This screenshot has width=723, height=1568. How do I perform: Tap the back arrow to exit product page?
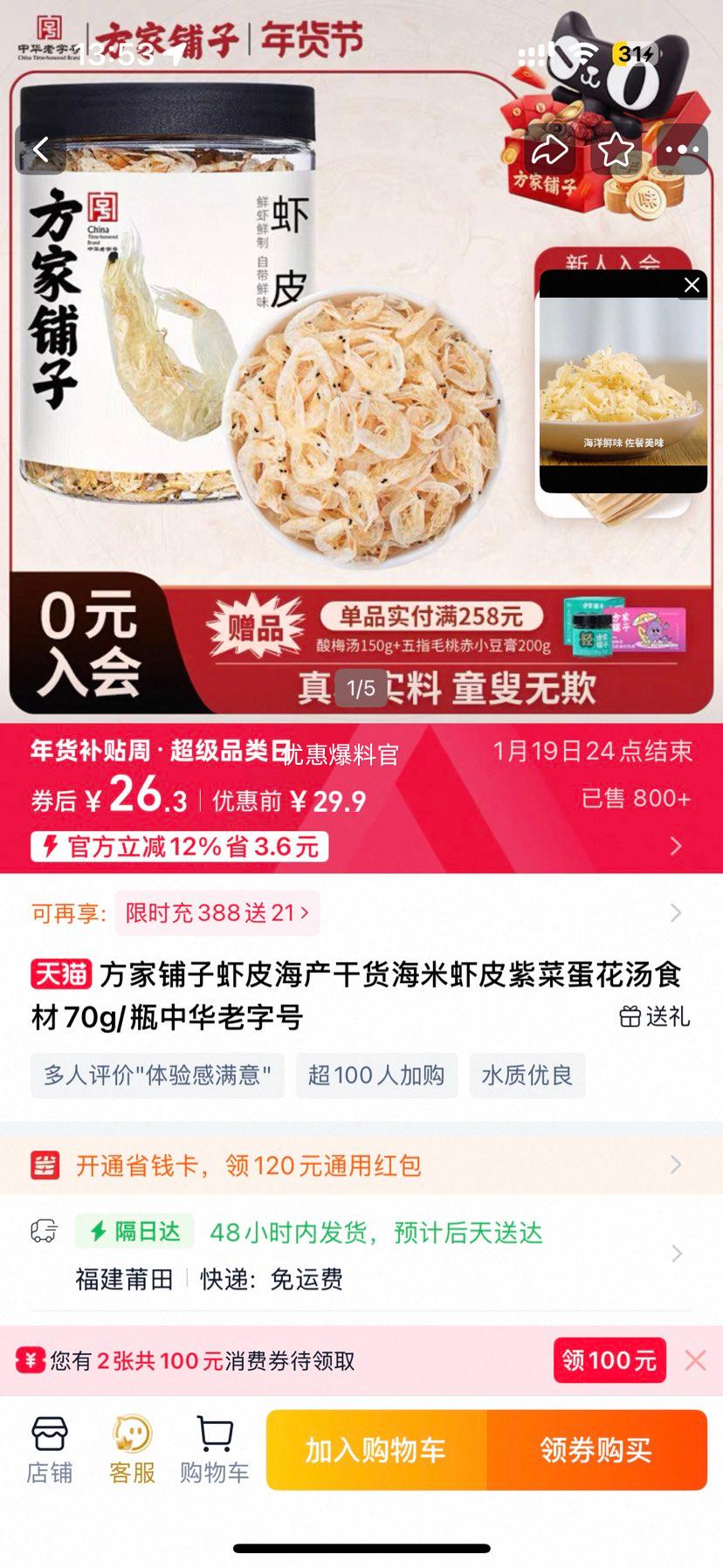click(39, 148)
